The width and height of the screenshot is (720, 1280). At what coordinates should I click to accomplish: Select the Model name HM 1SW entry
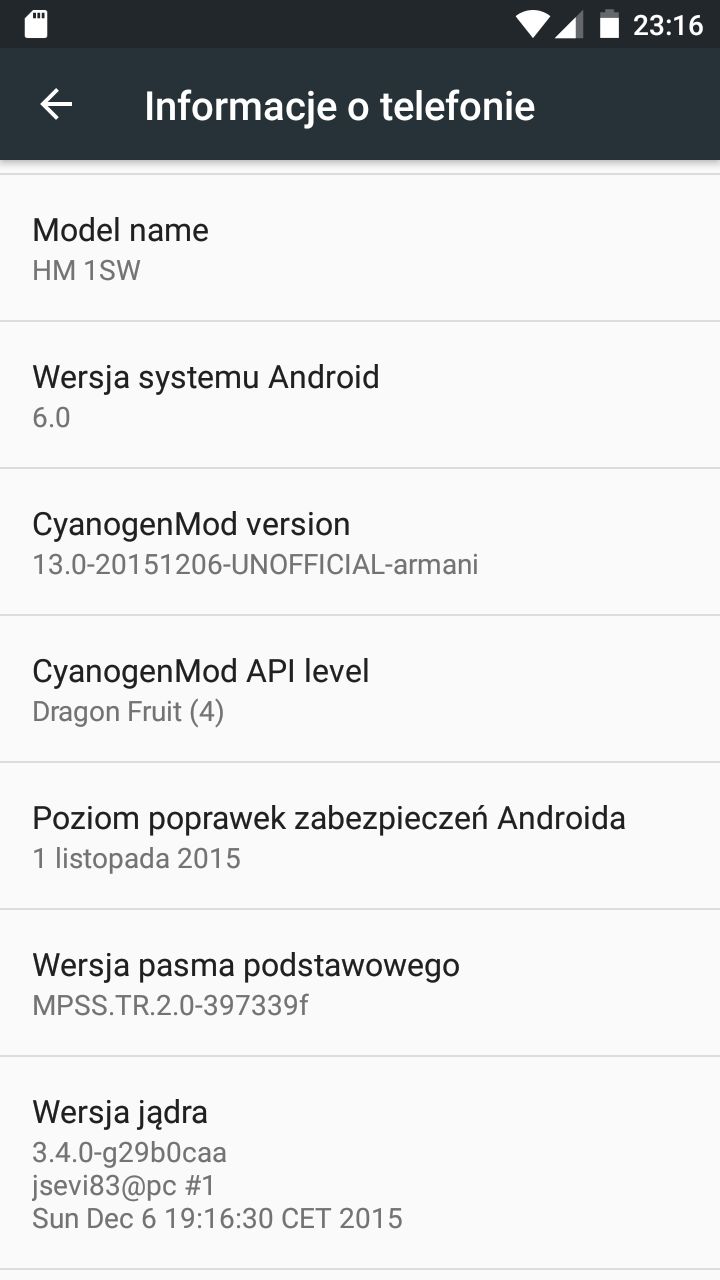click(120, 246)
